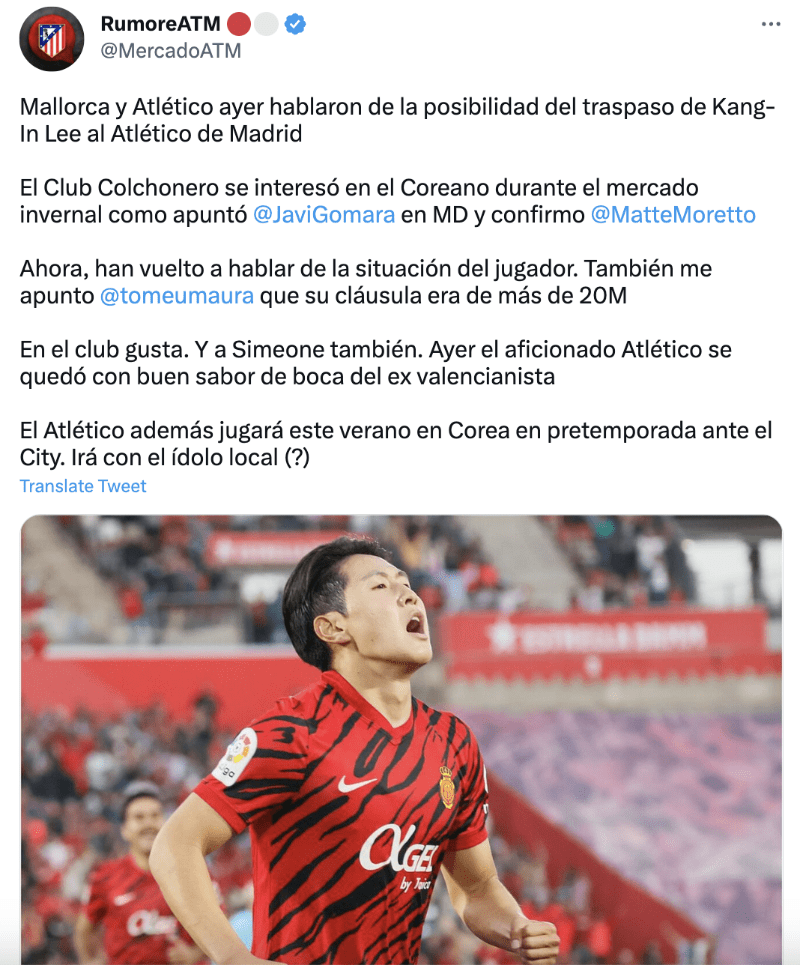Open the attached football player photo
Screen dimensions: 800x965
[400, 740]
